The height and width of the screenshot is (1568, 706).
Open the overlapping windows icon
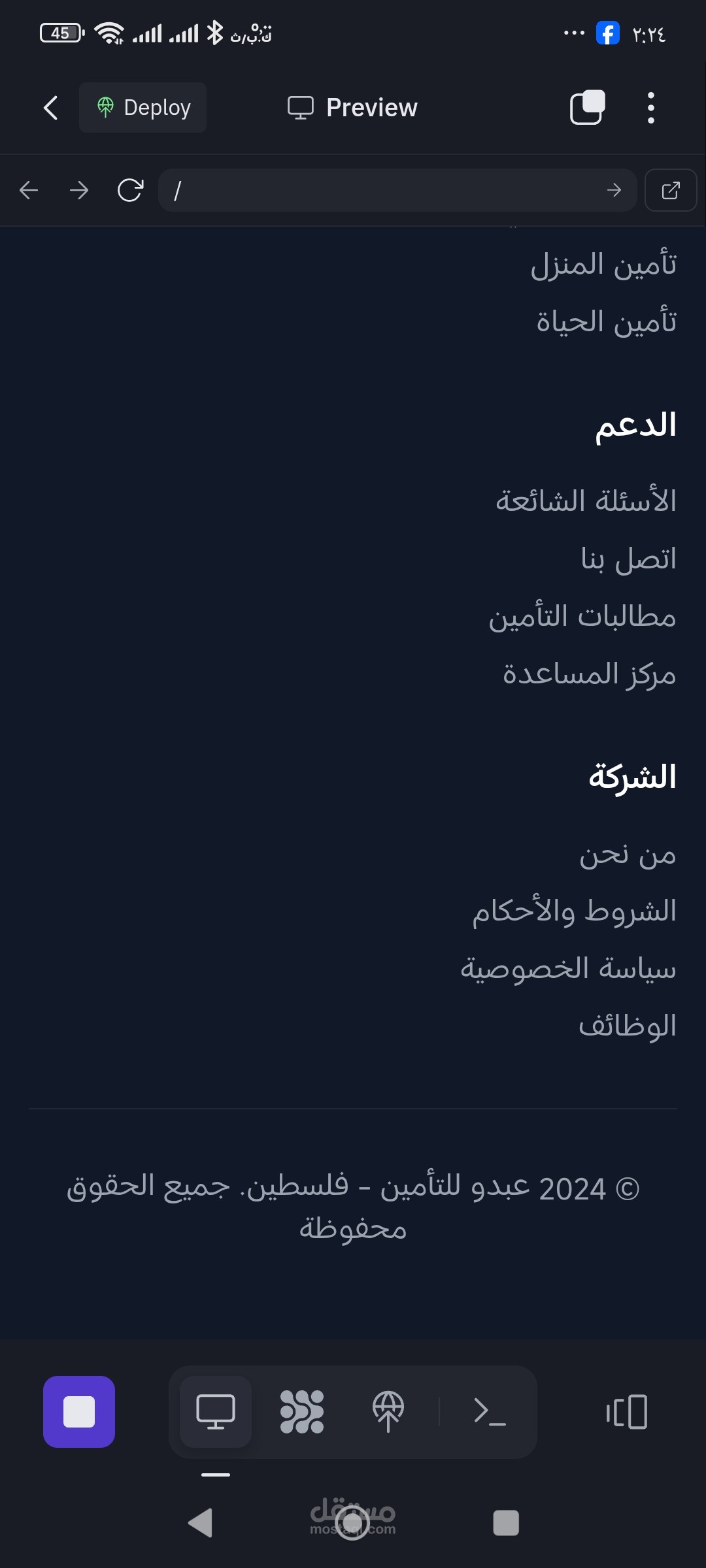coord(587,107)
